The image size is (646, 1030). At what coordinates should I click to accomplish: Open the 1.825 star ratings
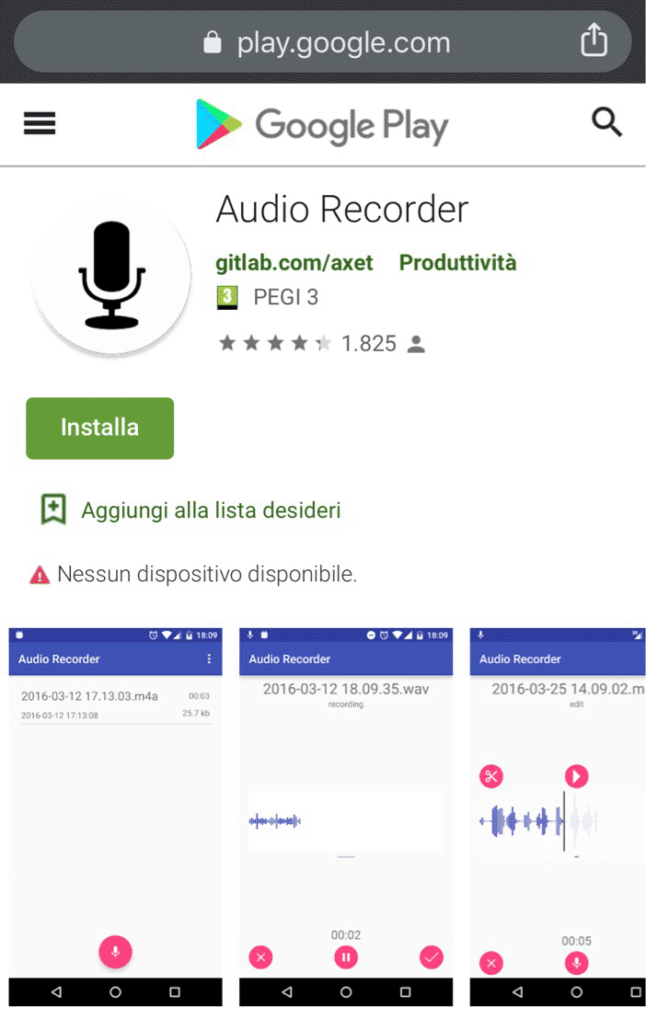point(322,344)
